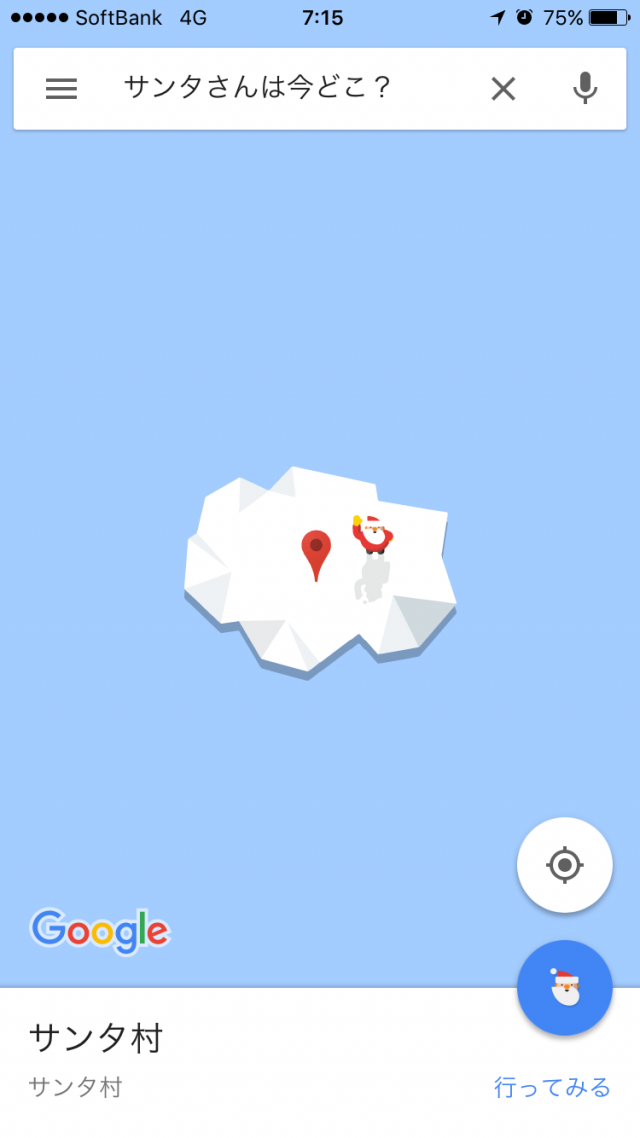Start voice search with the microphone

click(x=585, y=89)
